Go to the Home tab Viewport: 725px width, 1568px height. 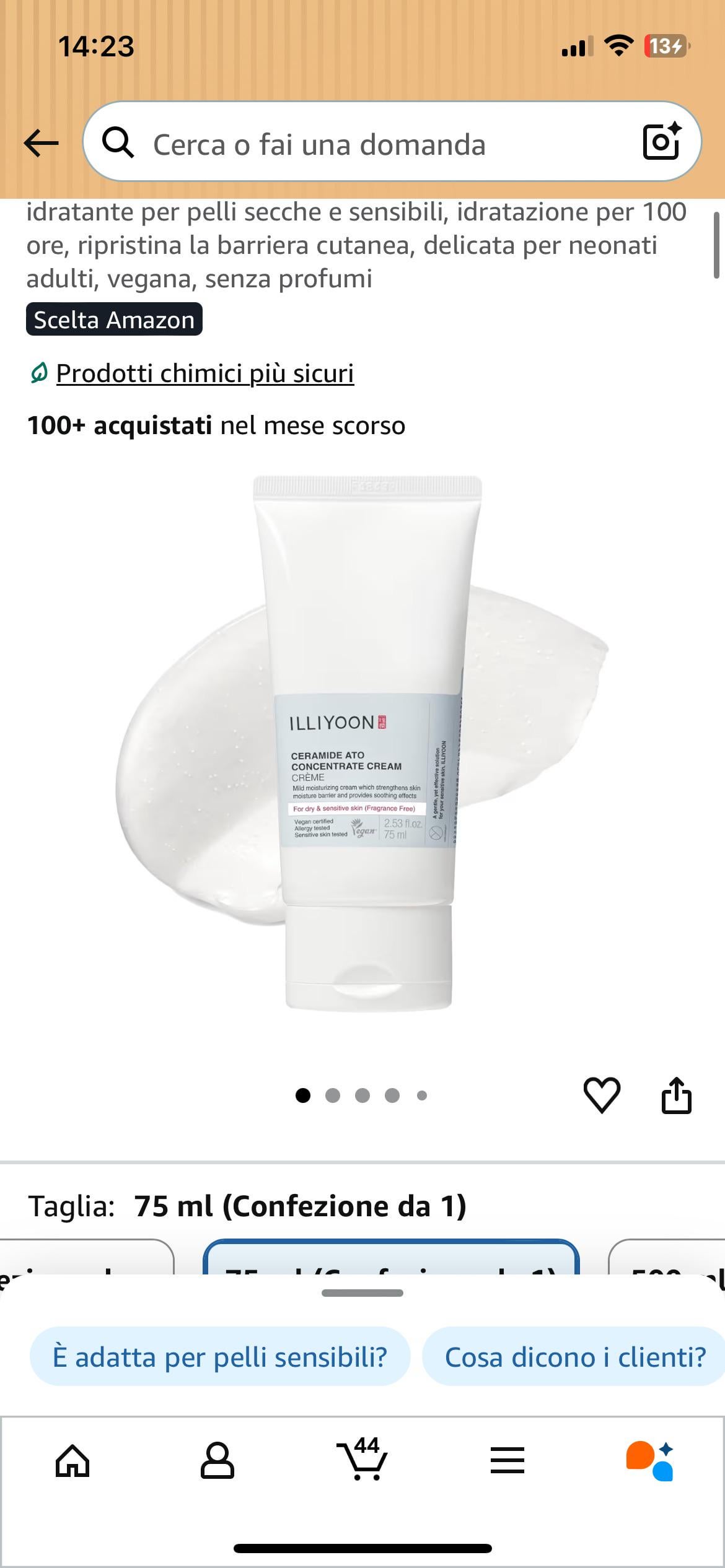click(72, 1461)
